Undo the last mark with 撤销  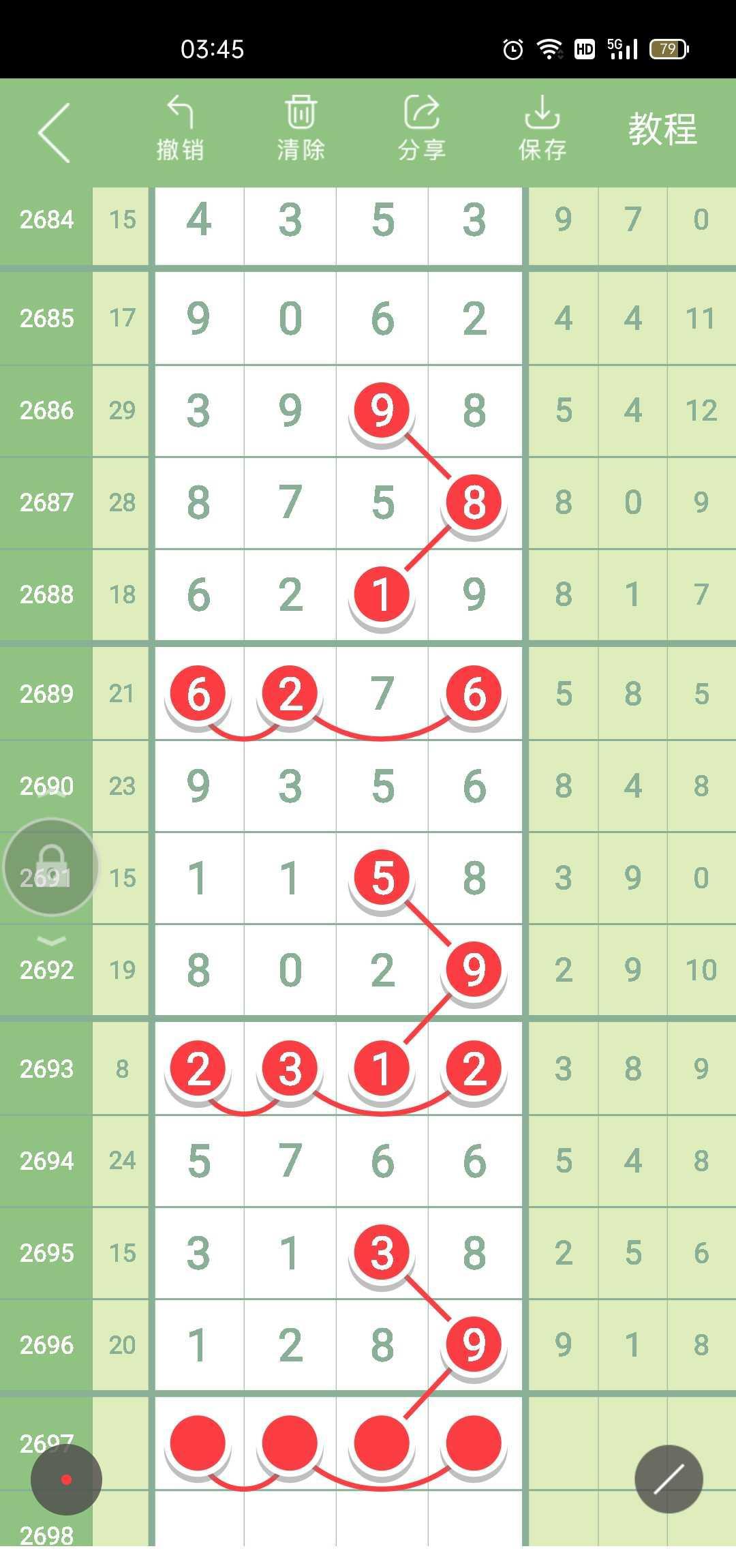pyautogui.click(x=180, y=129)
